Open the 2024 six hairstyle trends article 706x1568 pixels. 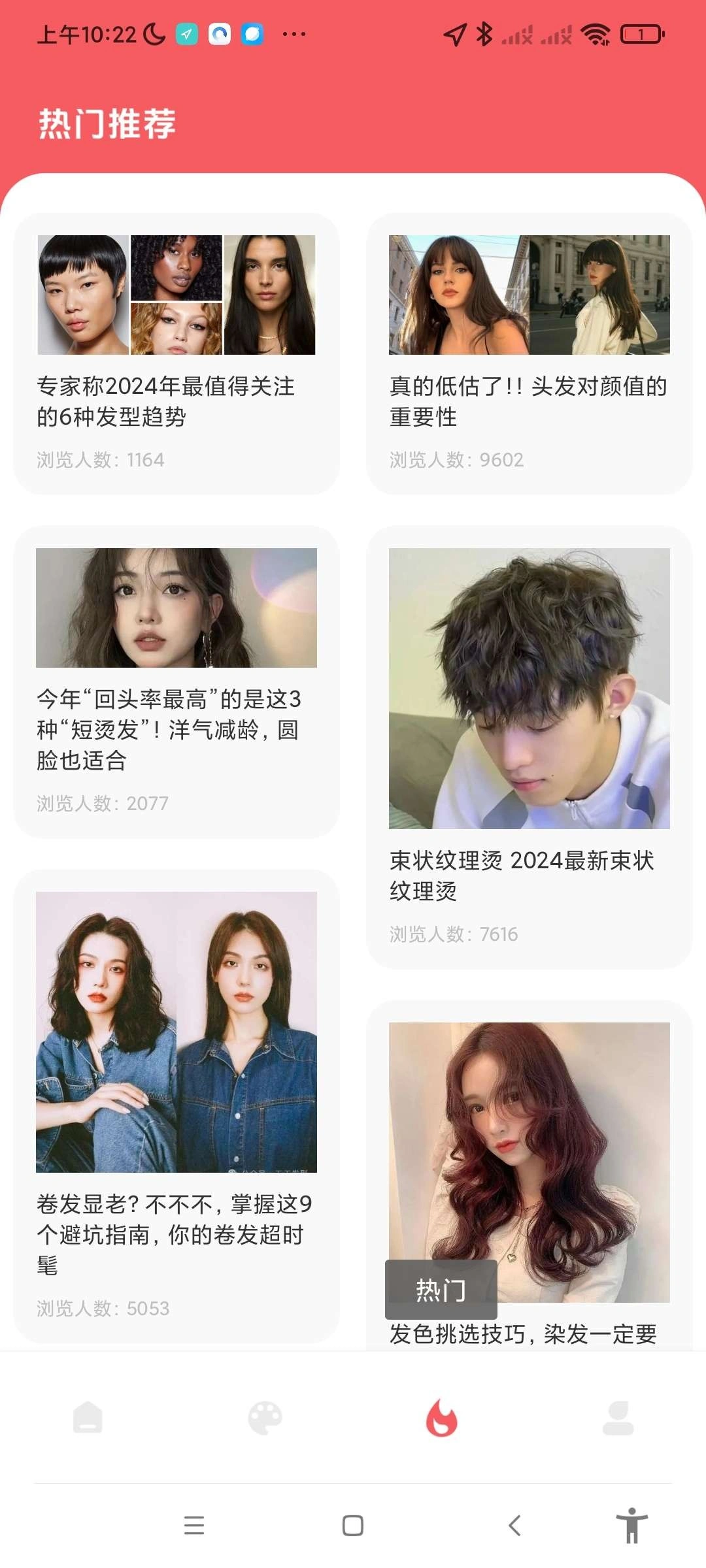click(176, 353)
